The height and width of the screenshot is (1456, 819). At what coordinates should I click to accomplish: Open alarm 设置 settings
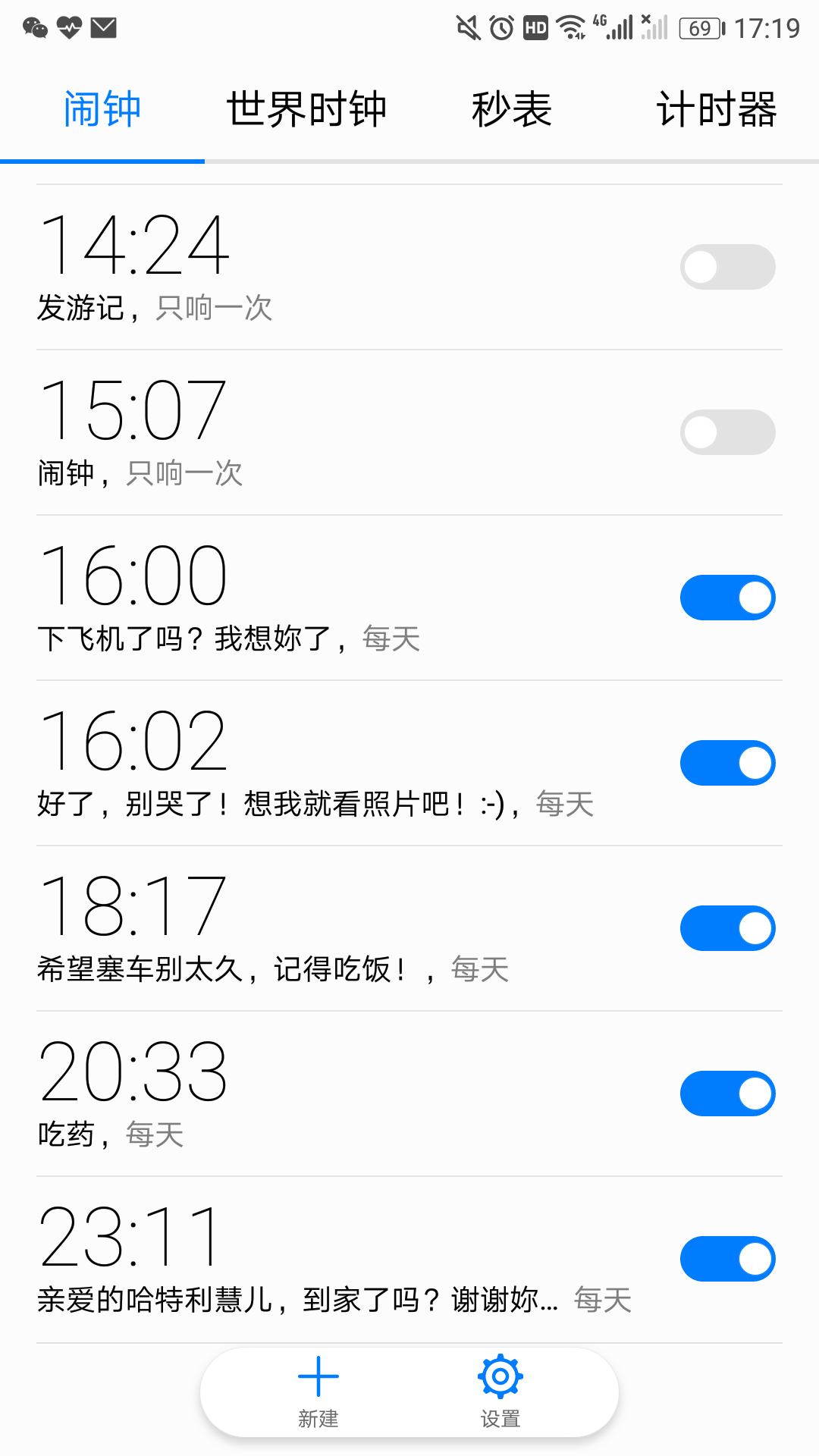500,1392
